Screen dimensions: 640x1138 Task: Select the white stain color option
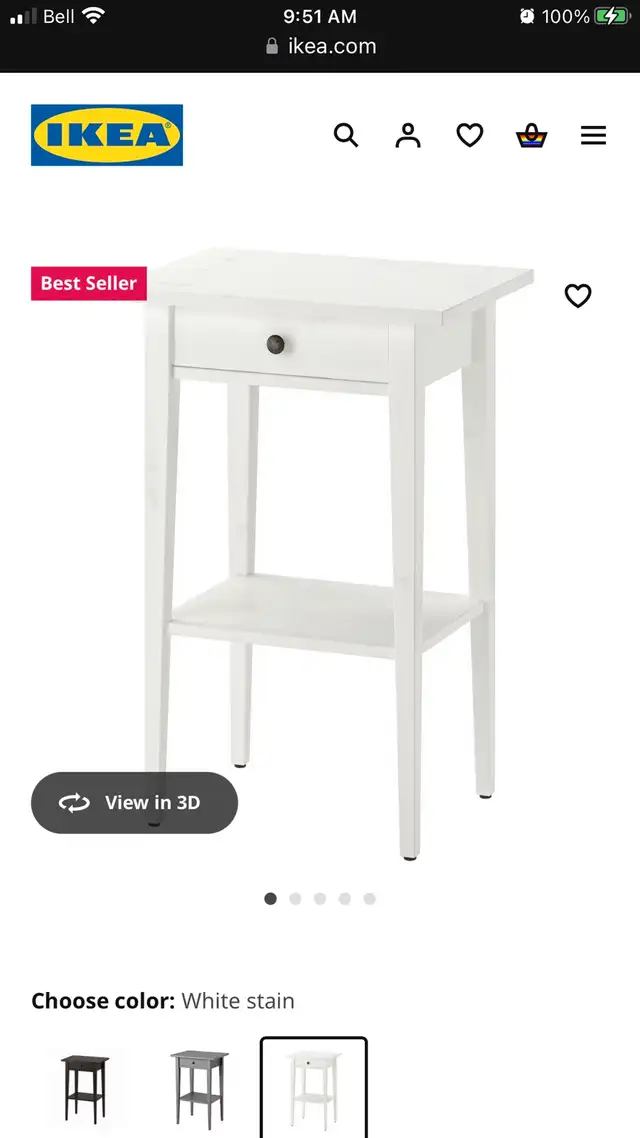point(314,1088)
